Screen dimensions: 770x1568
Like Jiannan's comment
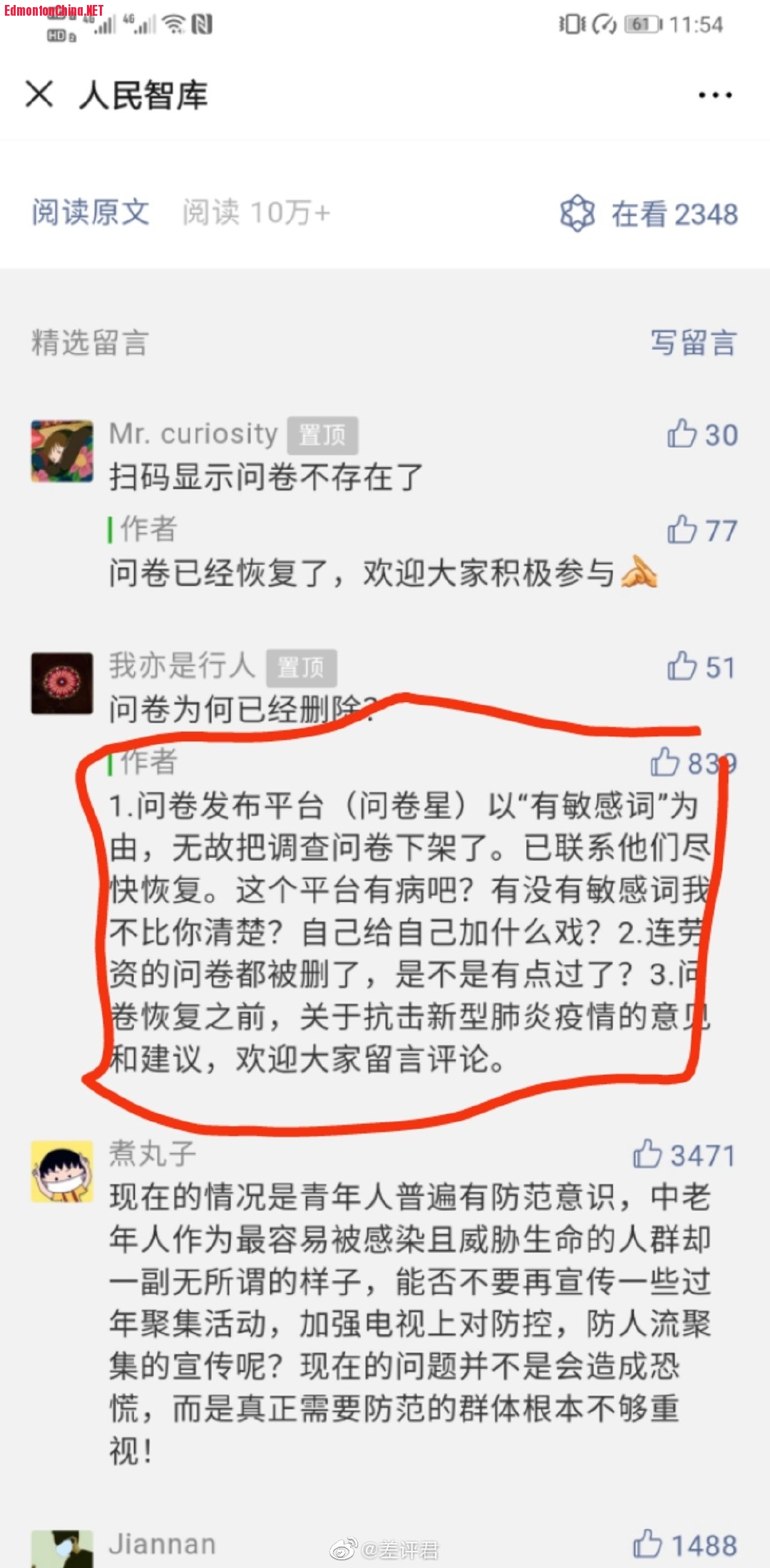pyautogui.click(x=649, y=1544)
